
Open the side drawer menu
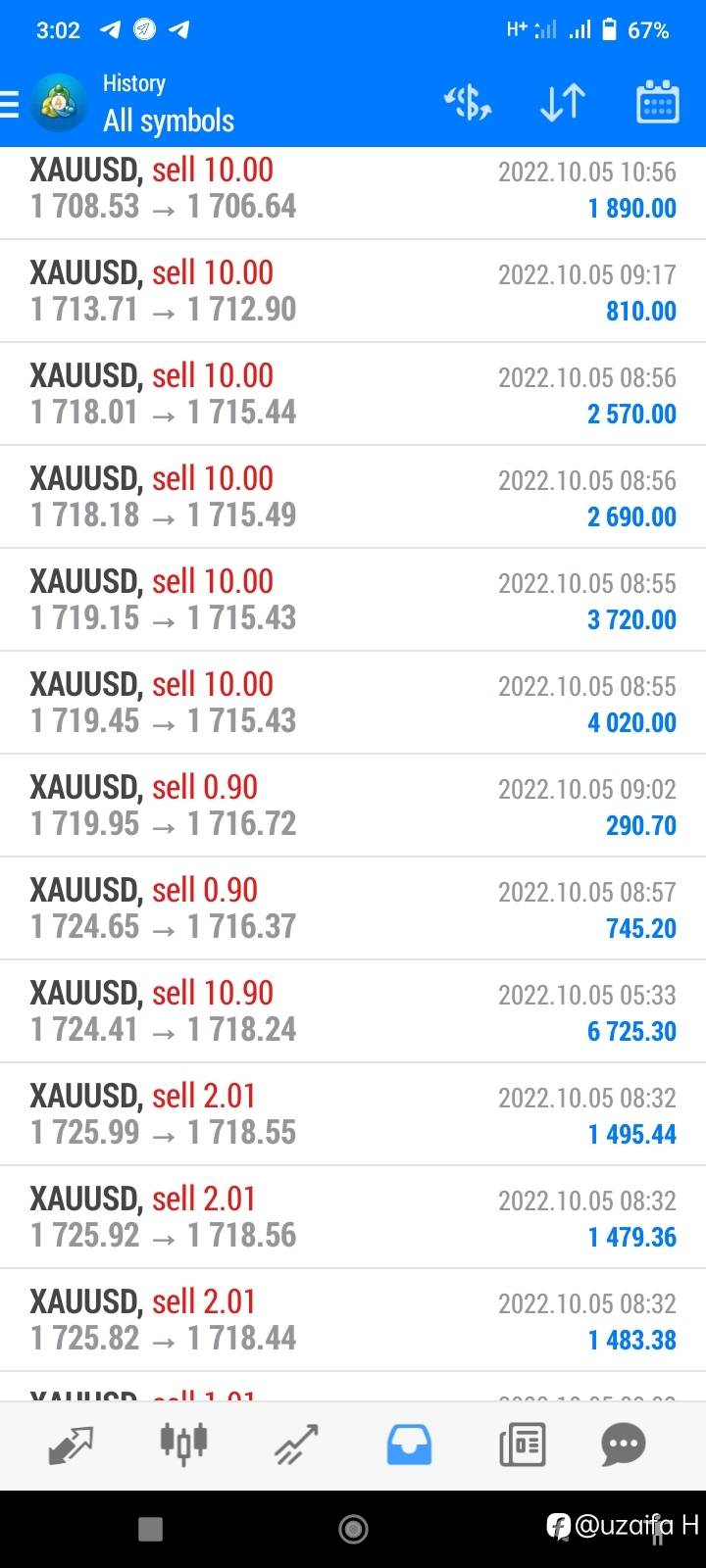pyautogui.click(x=12, y=103)
